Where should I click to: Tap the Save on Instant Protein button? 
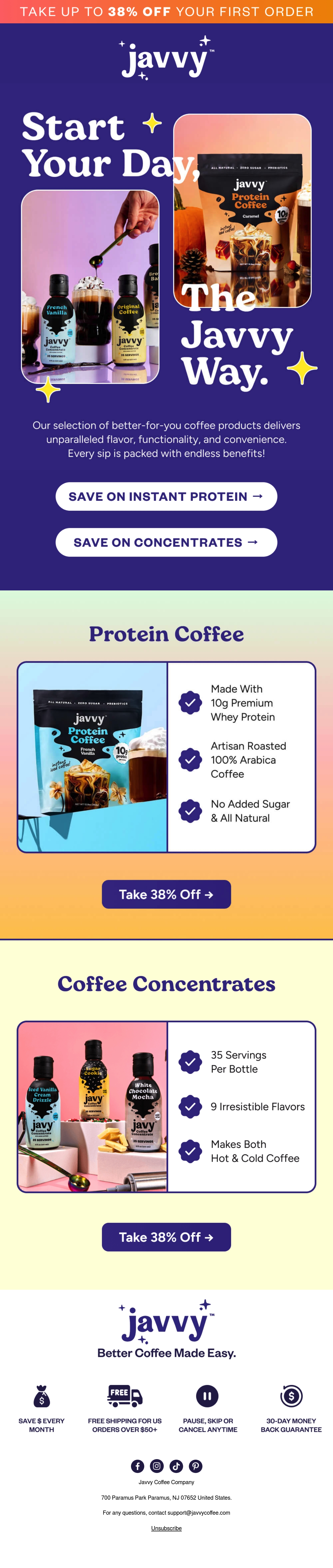167,496
